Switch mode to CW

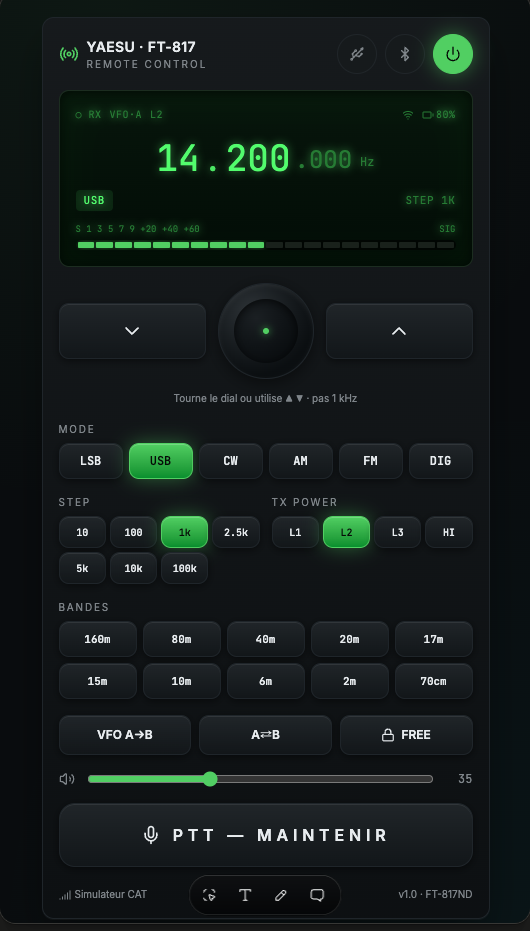231,461
